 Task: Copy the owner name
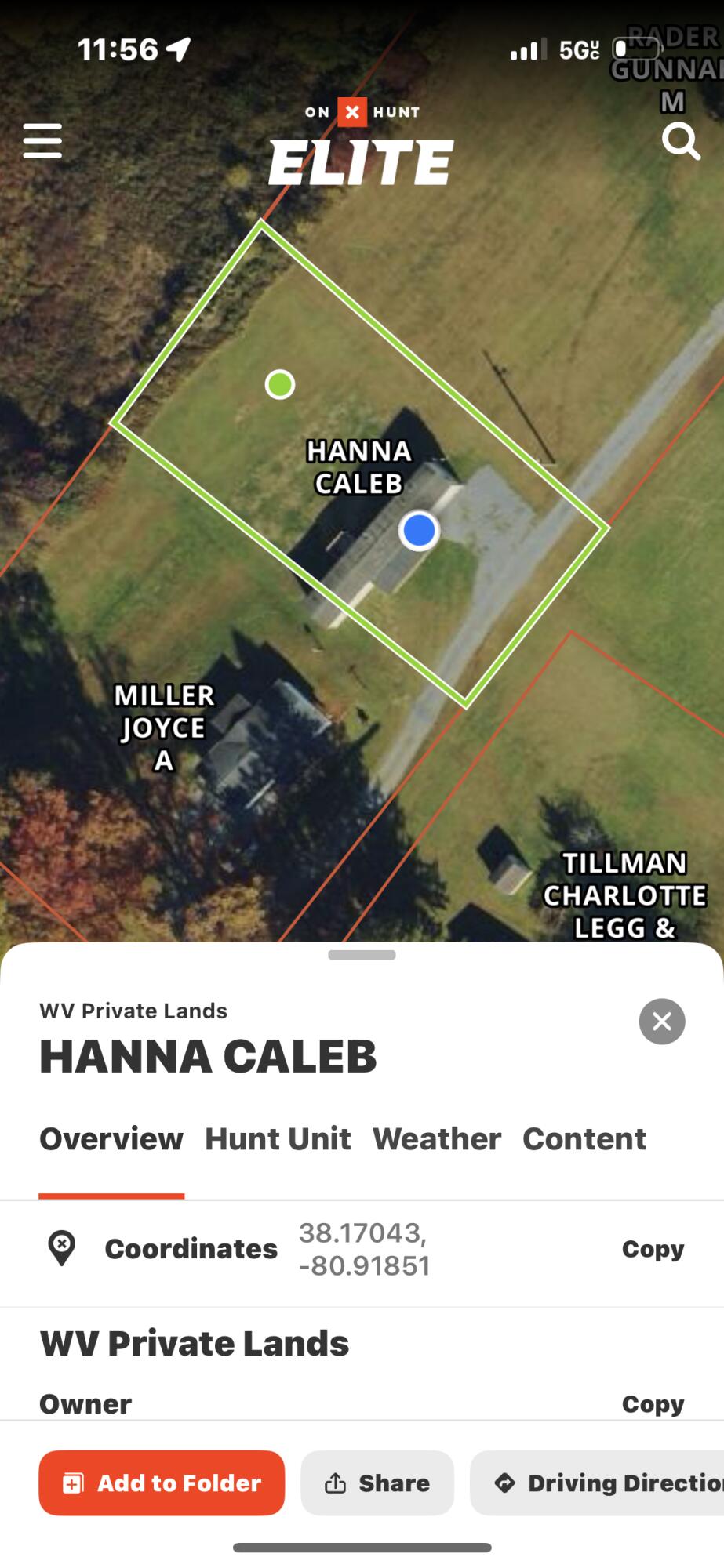tap(653, 1403)
